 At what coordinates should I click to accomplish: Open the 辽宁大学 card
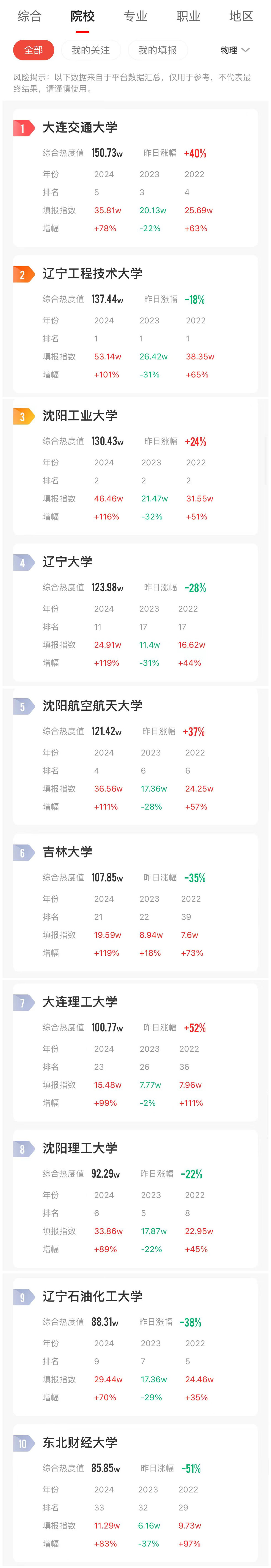coord(67,562)
